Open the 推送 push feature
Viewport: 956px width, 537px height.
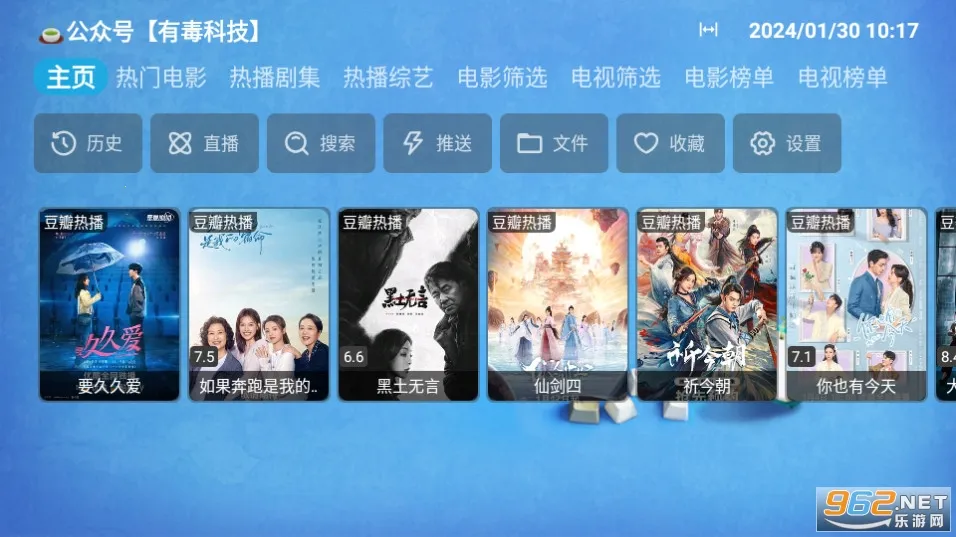coord(437,143)
